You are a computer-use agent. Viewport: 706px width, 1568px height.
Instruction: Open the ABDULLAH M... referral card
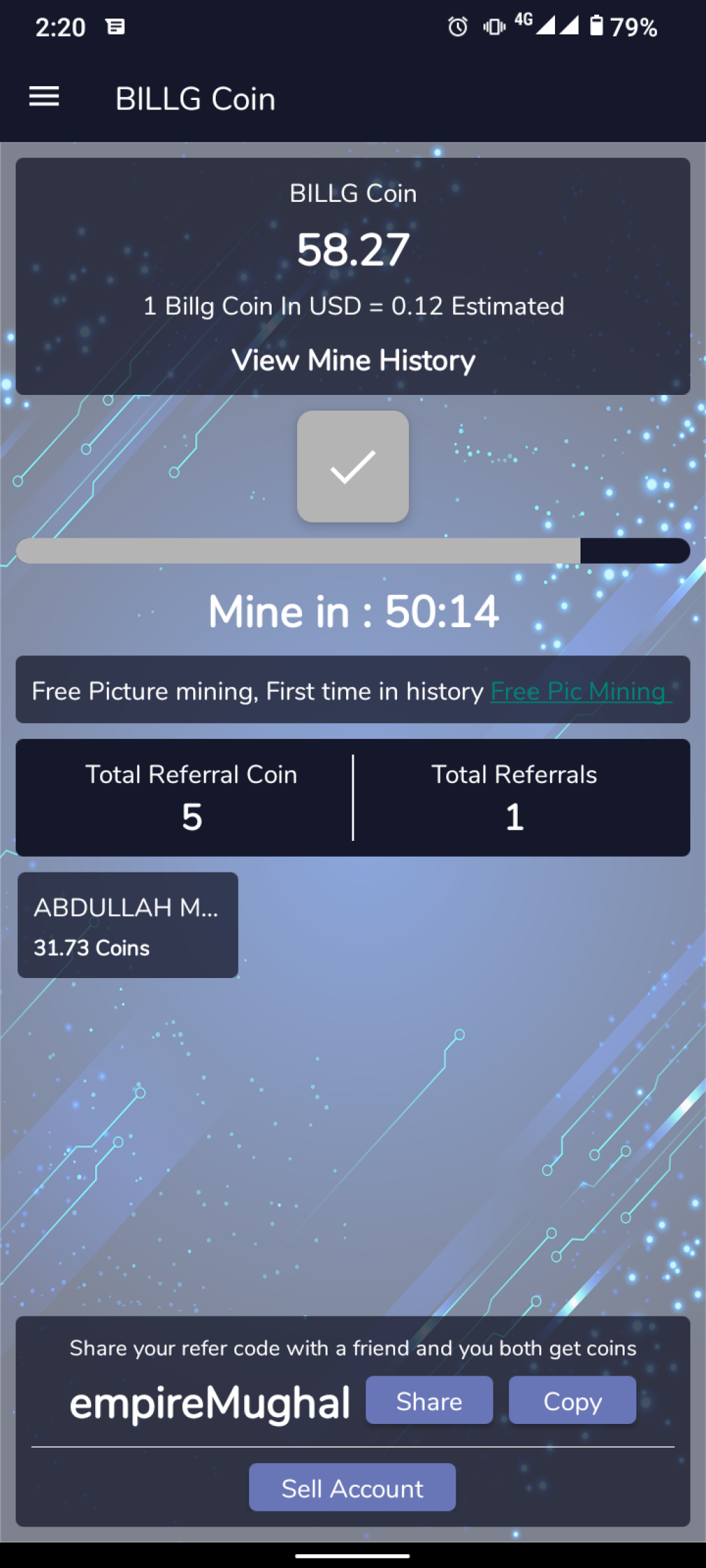pos(128,925)
